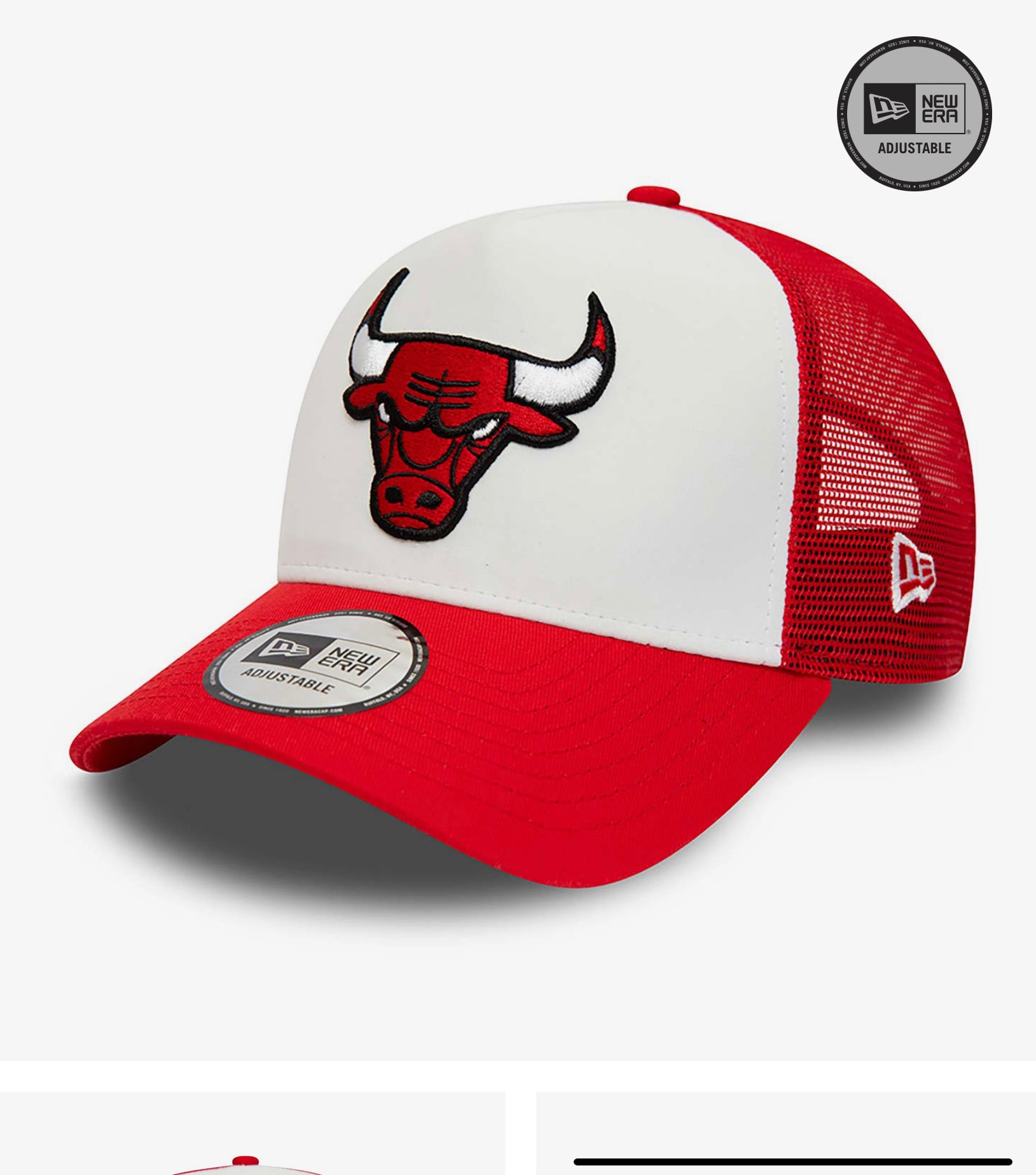The image size is (1036, 1175).
Task: Open the second cap photo tile below
Action: [252, 1136]
